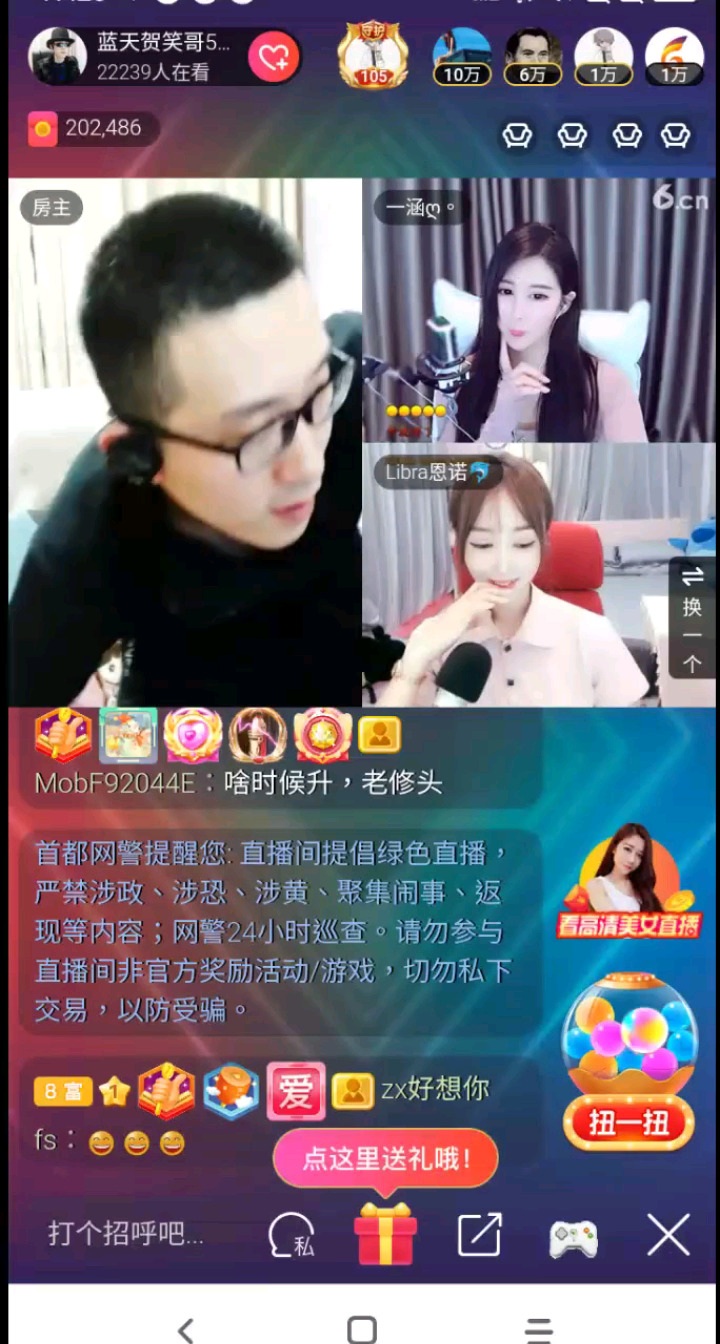Image resolution: width=720 pixels, height=1344 pixels.
Task: Open private chat 私 icon
Action: pyautogui.click(x=291, y=1236)
